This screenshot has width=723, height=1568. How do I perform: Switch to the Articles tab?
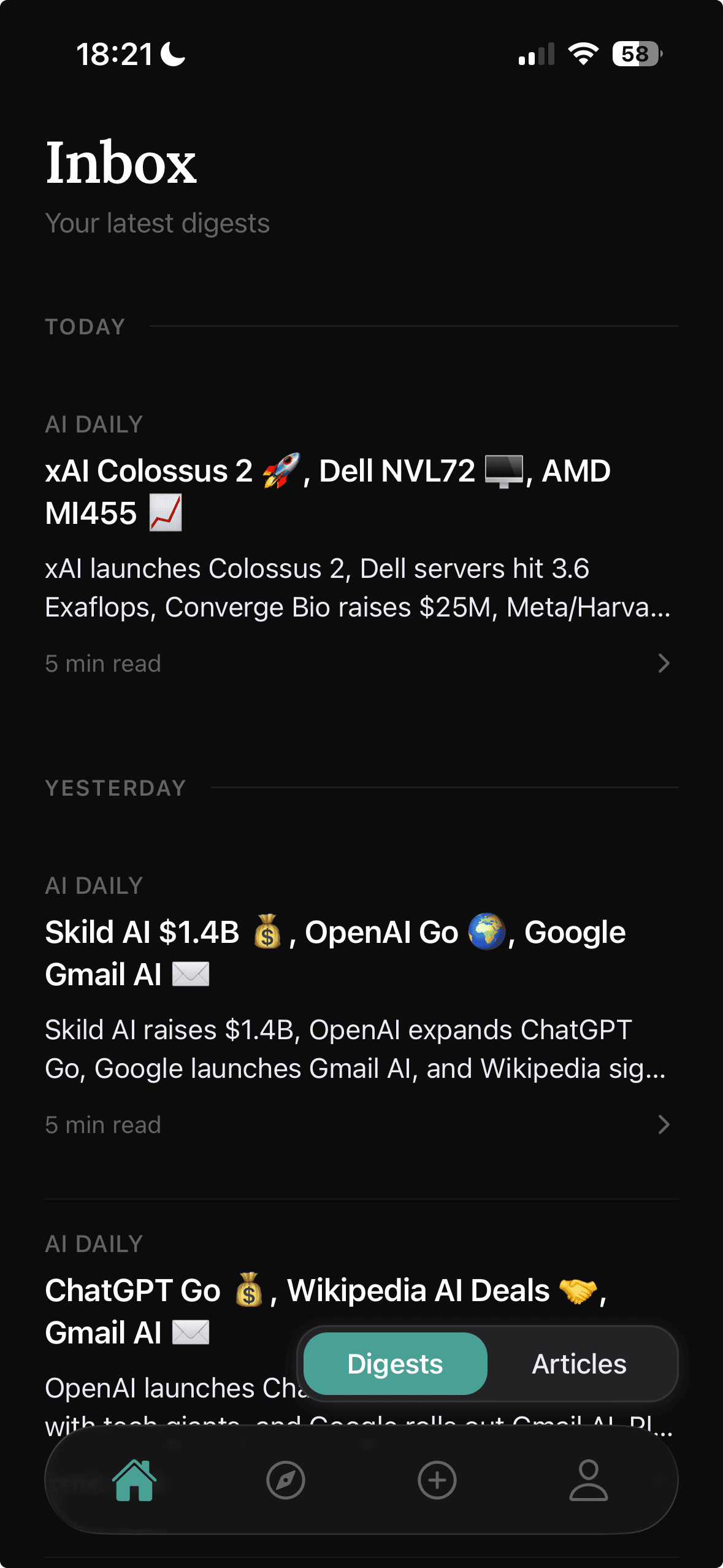pos(580,1364)
